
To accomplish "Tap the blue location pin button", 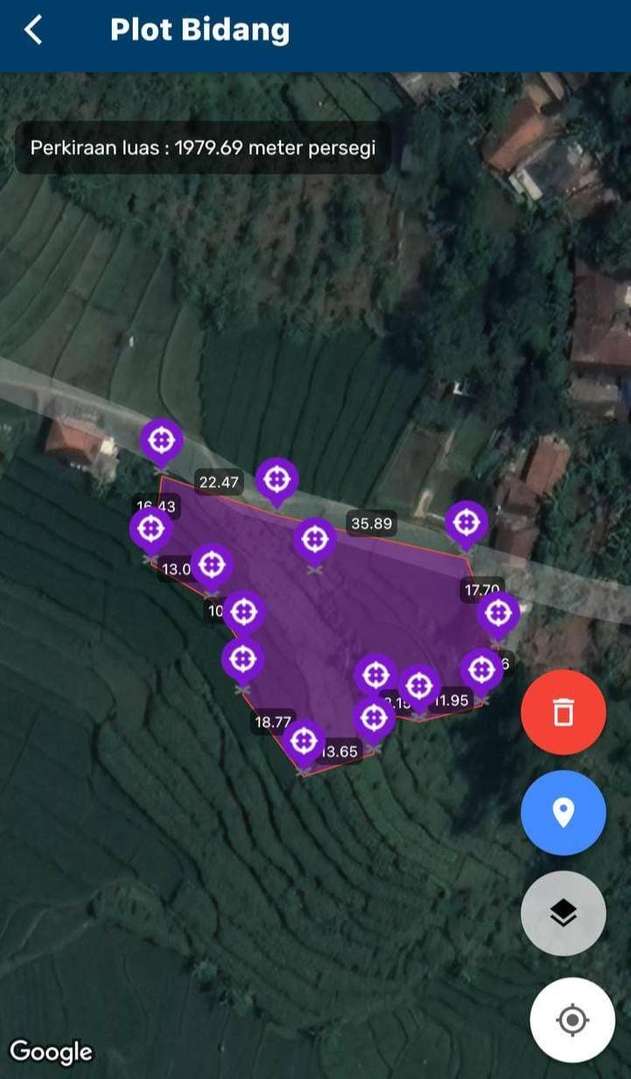I will pyautogui.click(x=563, y=812).
